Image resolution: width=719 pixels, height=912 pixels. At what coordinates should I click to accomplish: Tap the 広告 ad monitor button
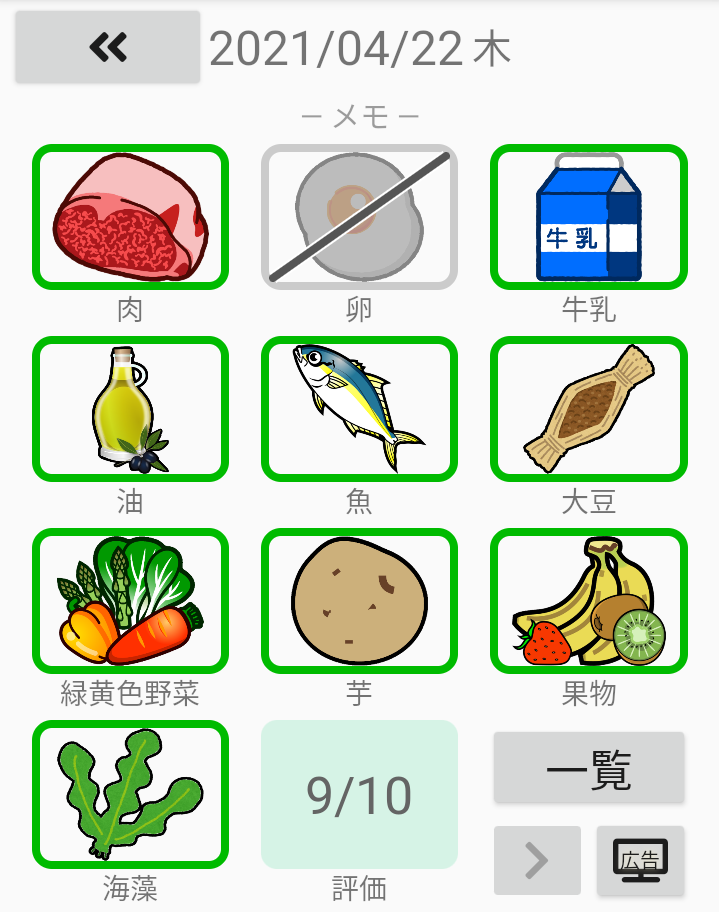click(x=641, y=860)
